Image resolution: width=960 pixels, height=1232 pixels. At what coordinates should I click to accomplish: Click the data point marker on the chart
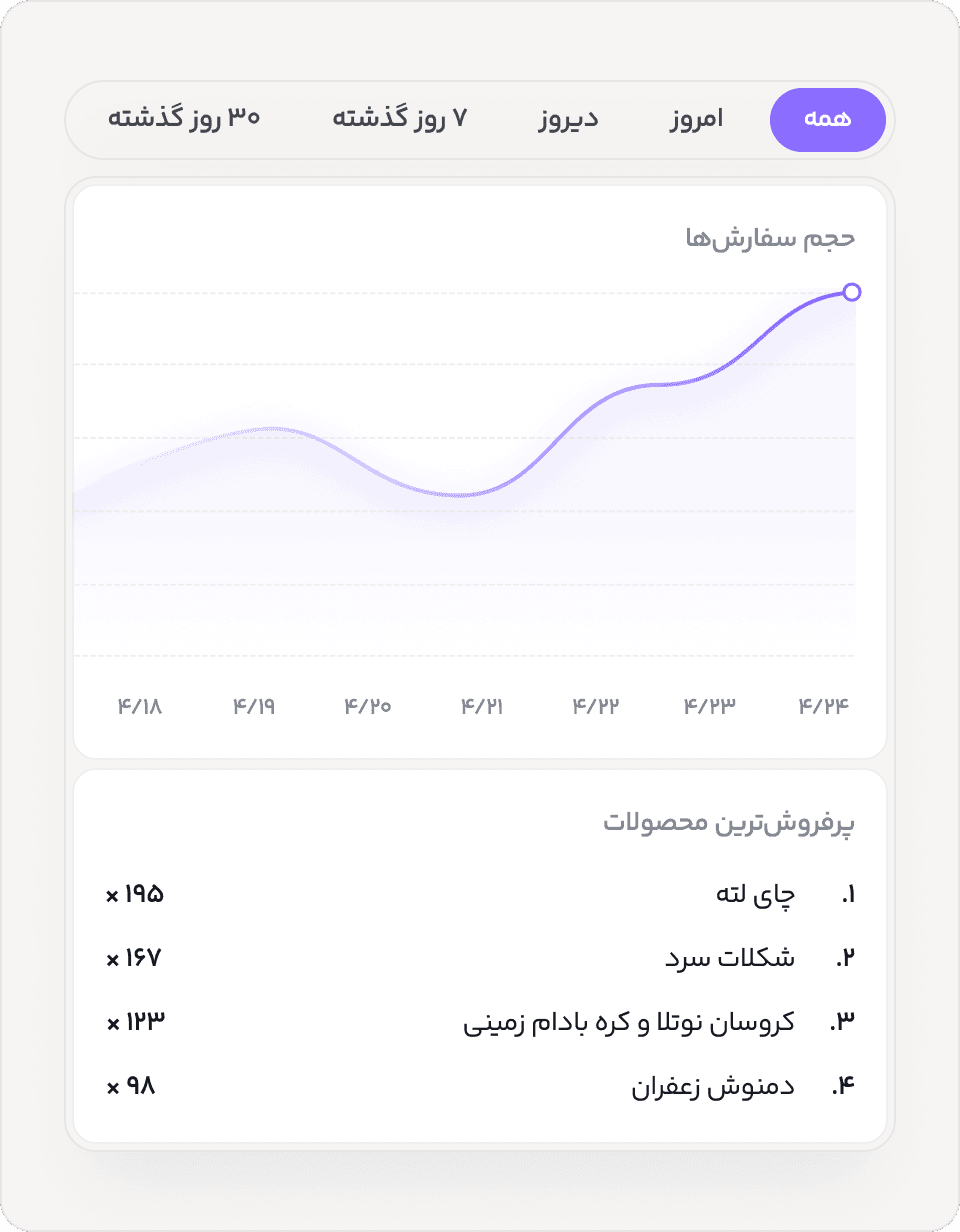(x=852, y=292)
